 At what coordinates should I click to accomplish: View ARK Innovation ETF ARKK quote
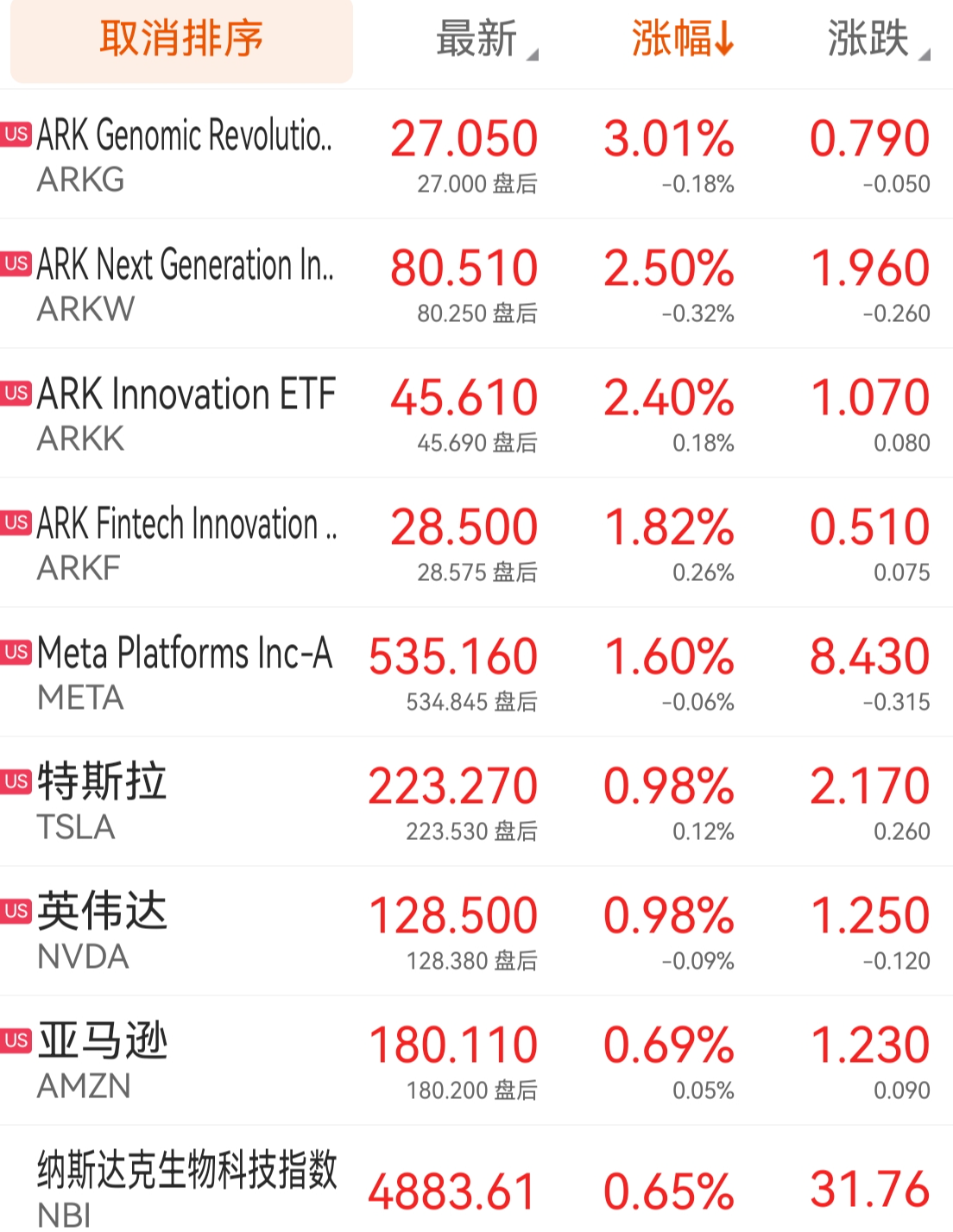185,414
